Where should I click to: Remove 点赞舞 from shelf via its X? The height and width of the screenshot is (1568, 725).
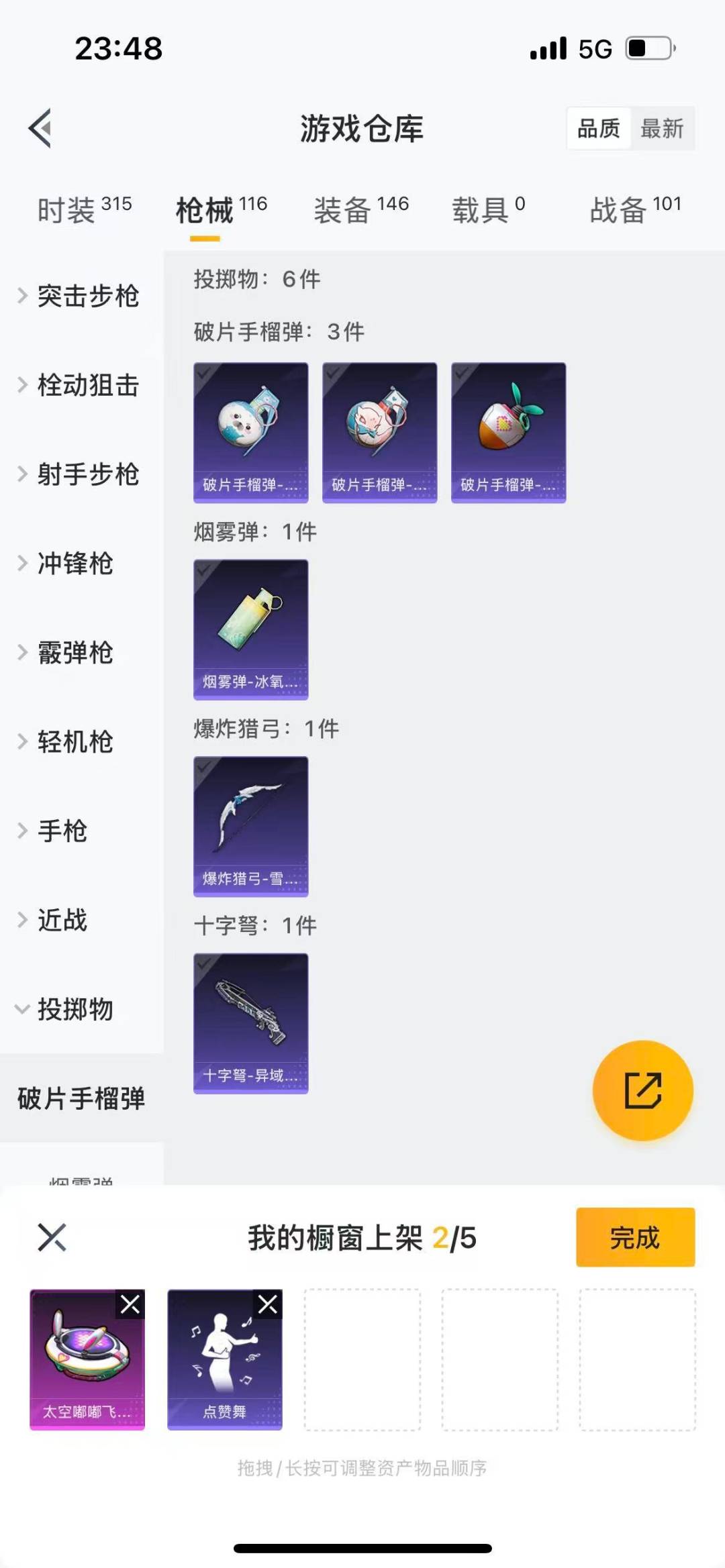pos(268,1303)
